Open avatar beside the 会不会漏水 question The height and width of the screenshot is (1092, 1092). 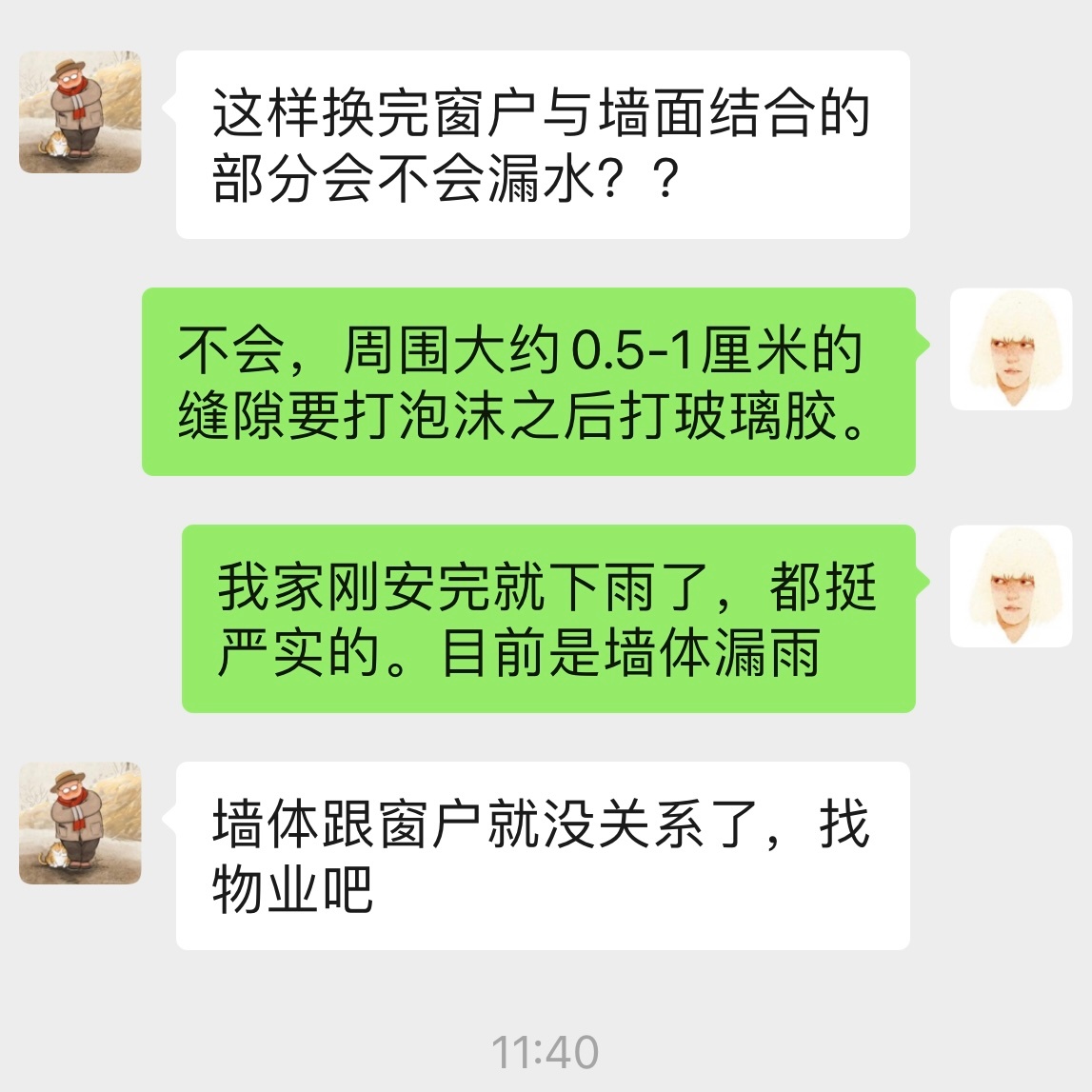tap(80, 112)
